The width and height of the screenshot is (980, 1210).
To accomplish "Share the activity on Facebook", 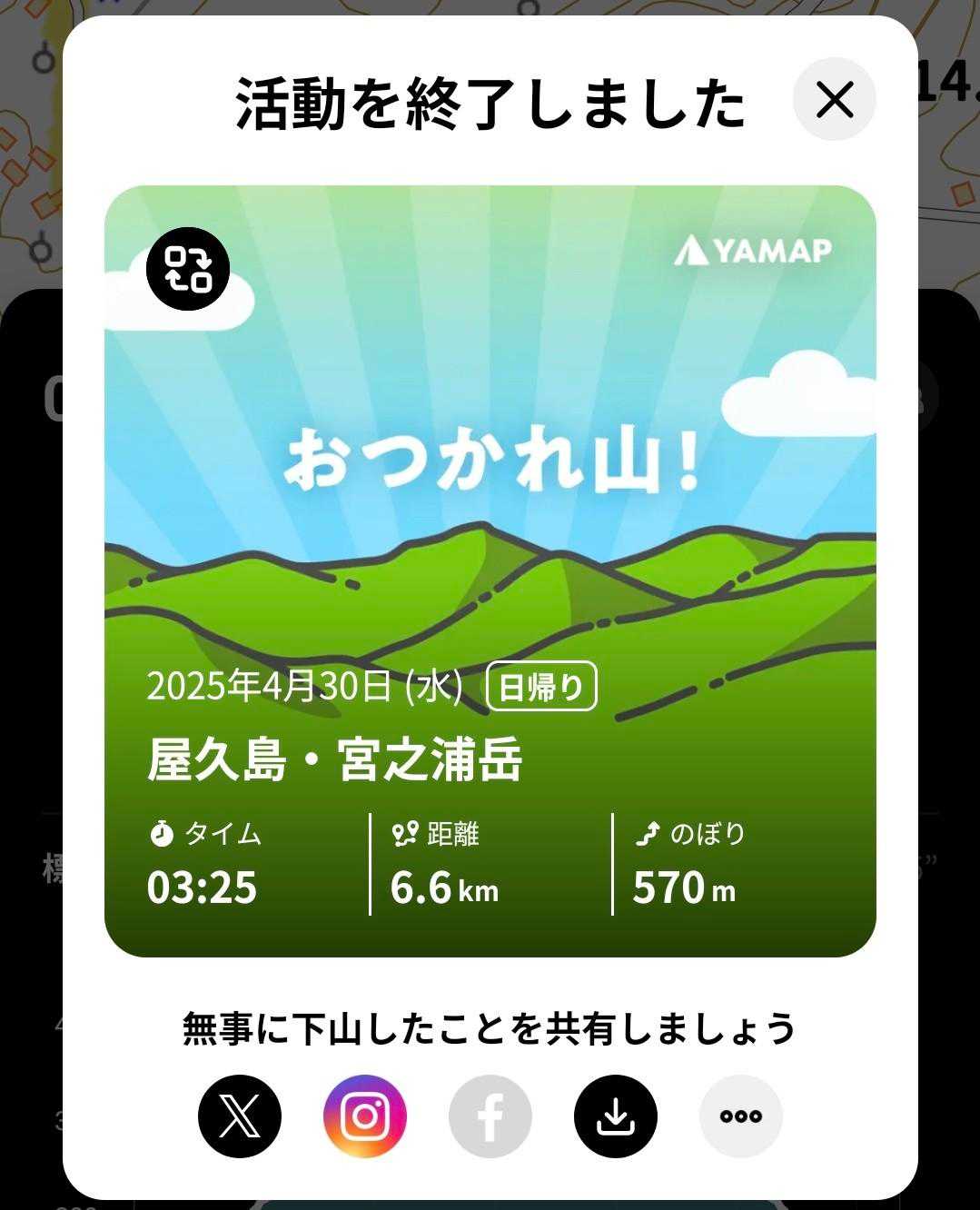I will point(490,1116).
